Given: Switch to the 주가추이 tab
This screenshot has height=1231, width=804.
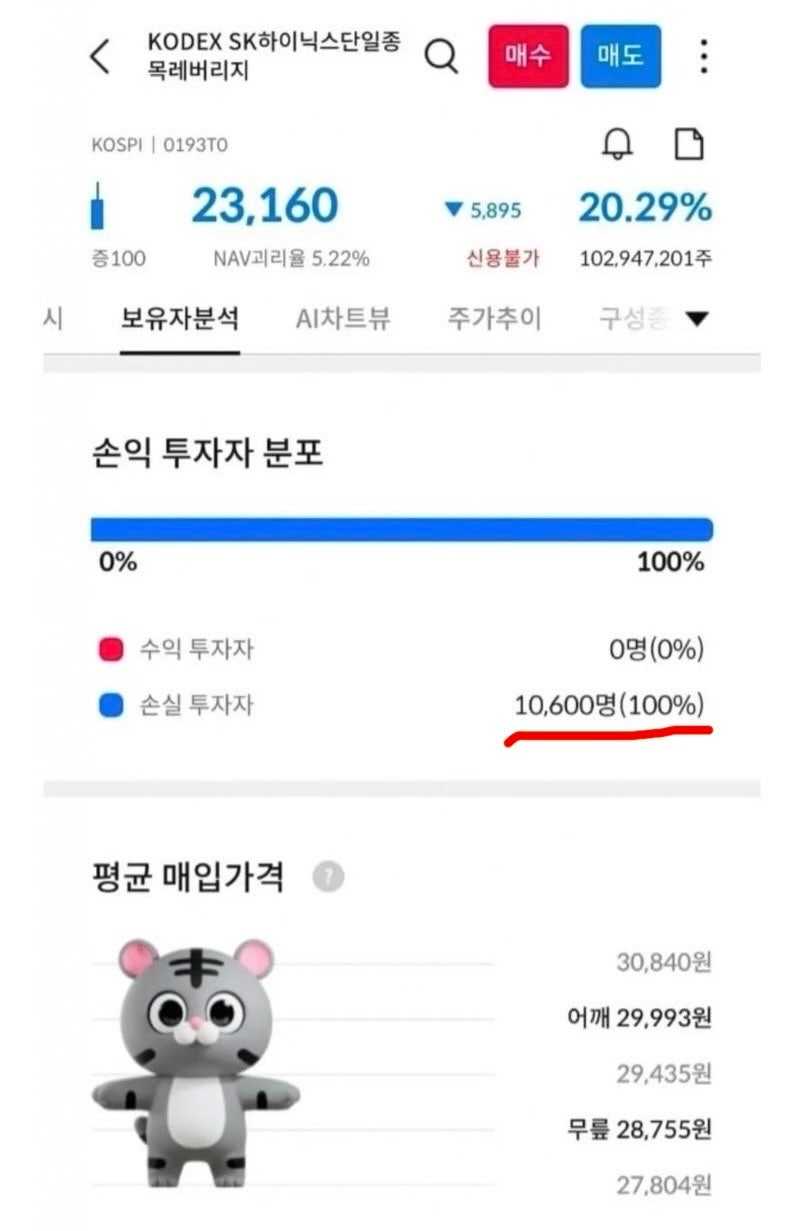Looking at the screenshot, I should [494, 319].
